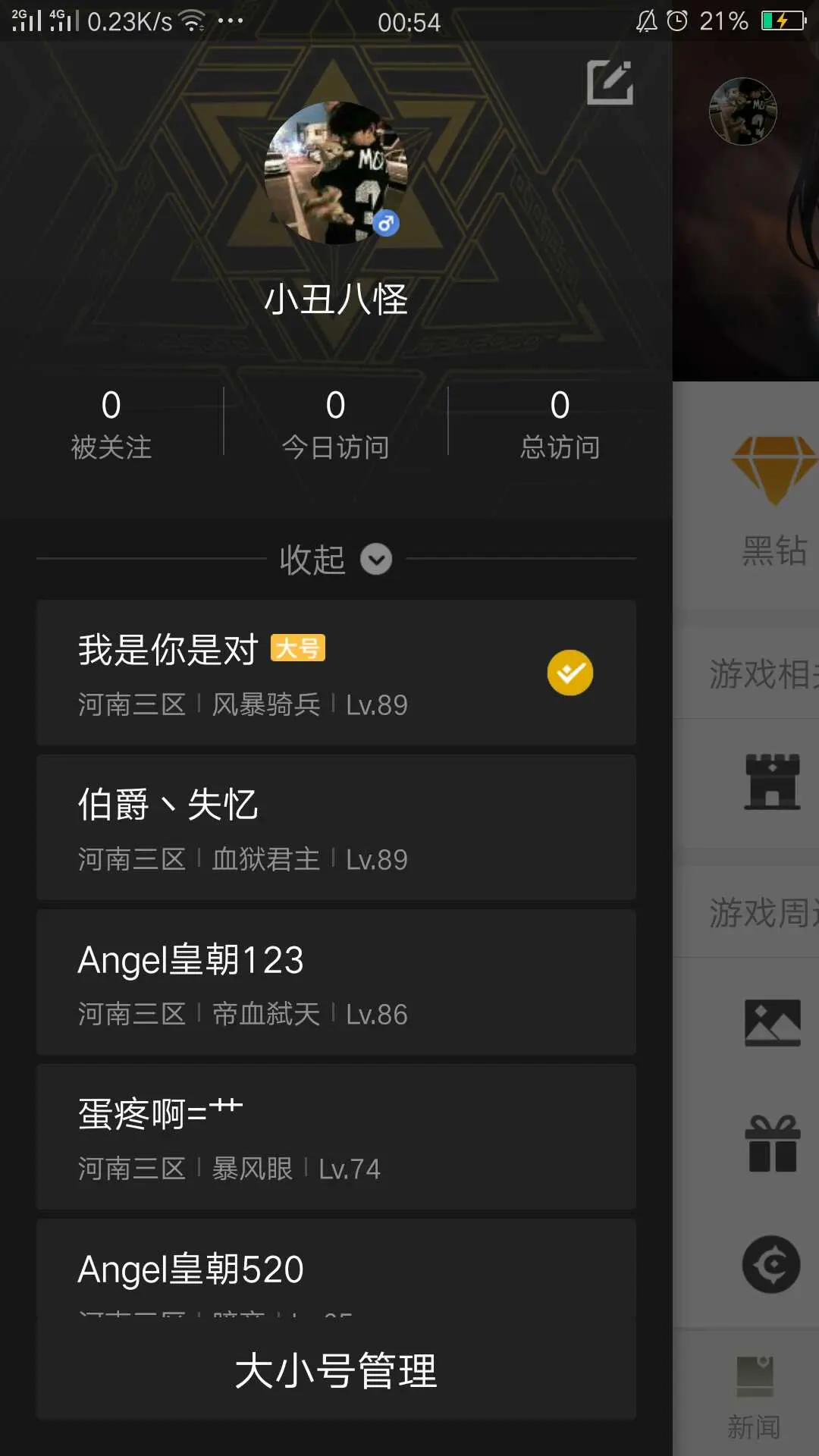View 总访问 total visits

tap(560, 423)
